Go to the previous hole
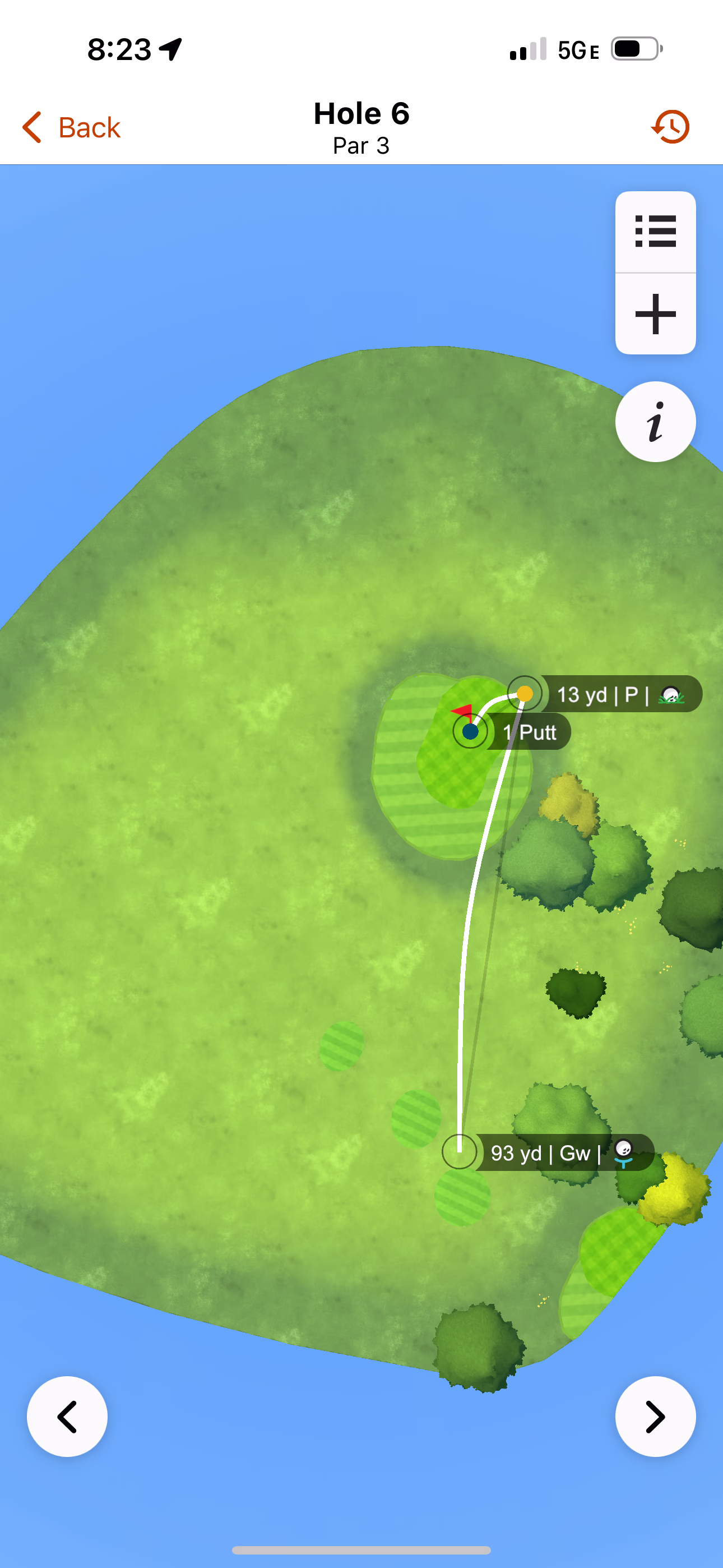This screenshot has height=1568, width=723. [x=67, y=1417]
